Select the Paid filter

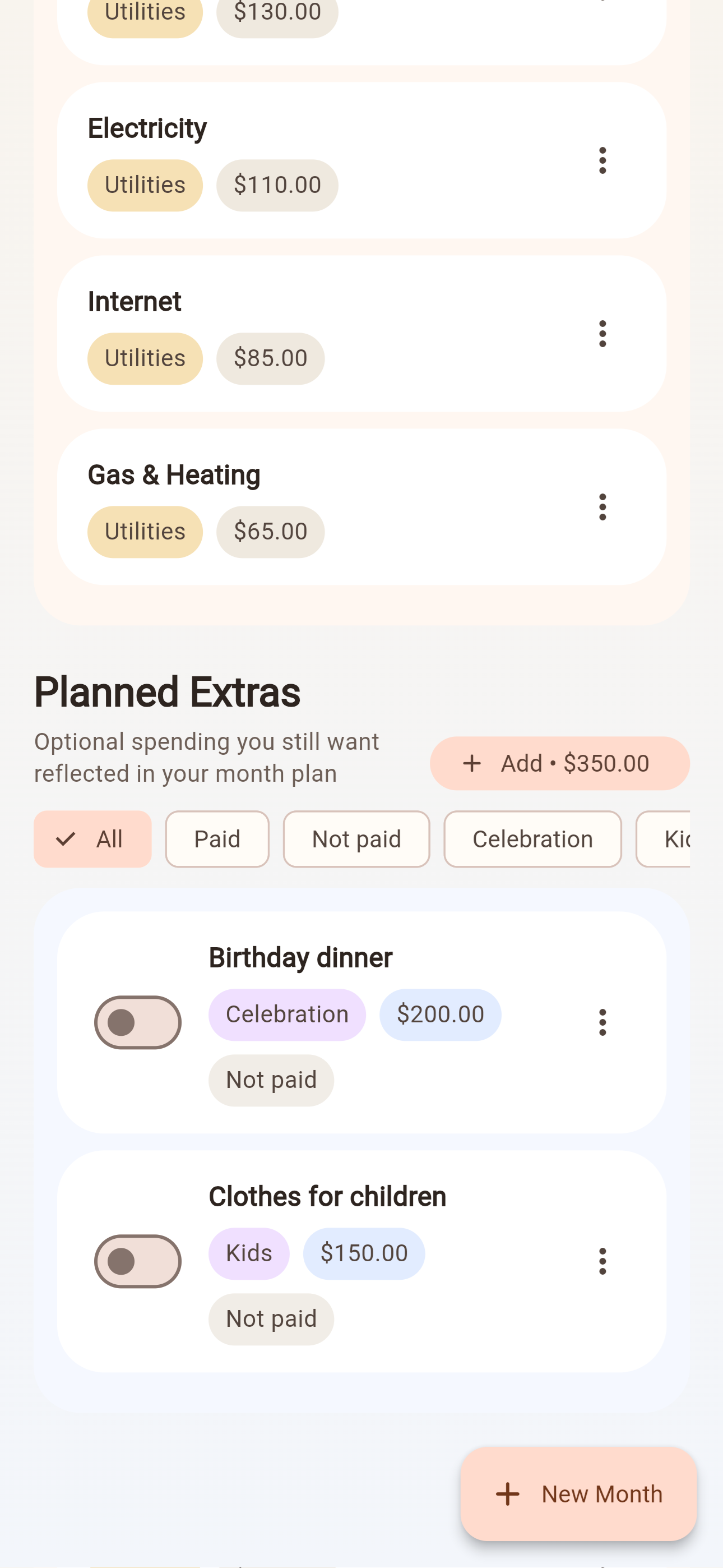(x=217, y=839)
